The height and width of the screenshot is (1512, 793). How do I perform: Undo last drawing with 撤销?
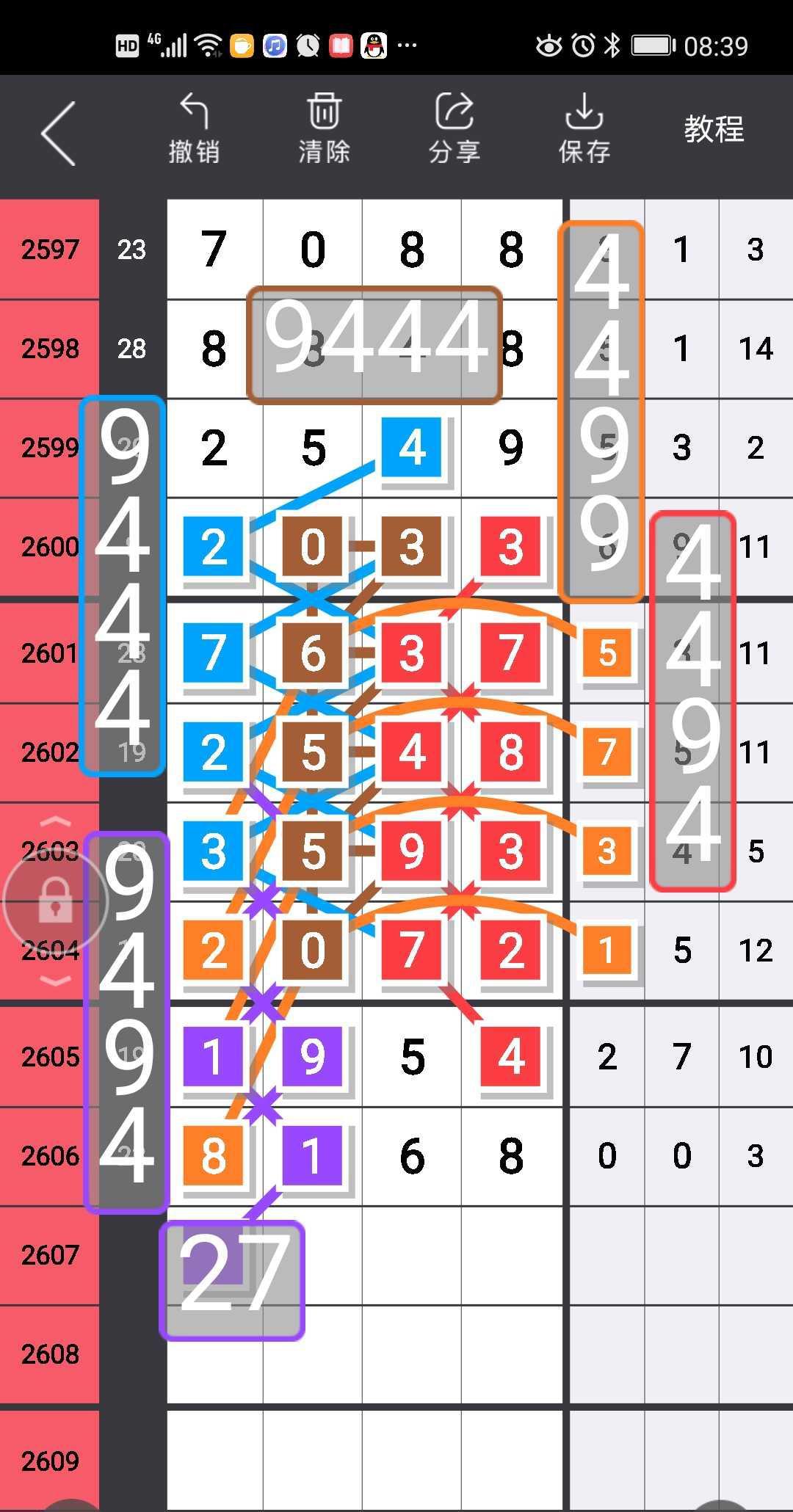click(194, 129)
